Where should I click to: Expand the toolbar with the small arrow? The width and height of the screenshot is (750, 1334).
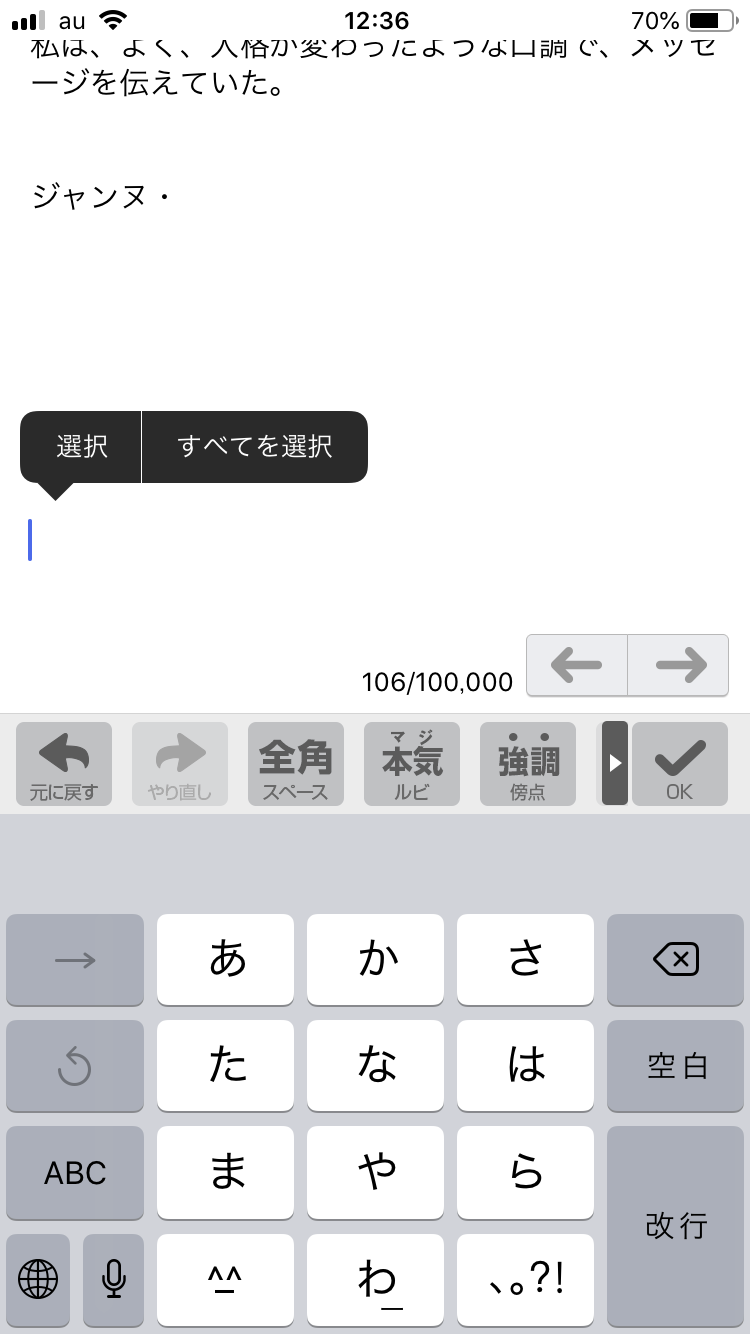(614, 763)
